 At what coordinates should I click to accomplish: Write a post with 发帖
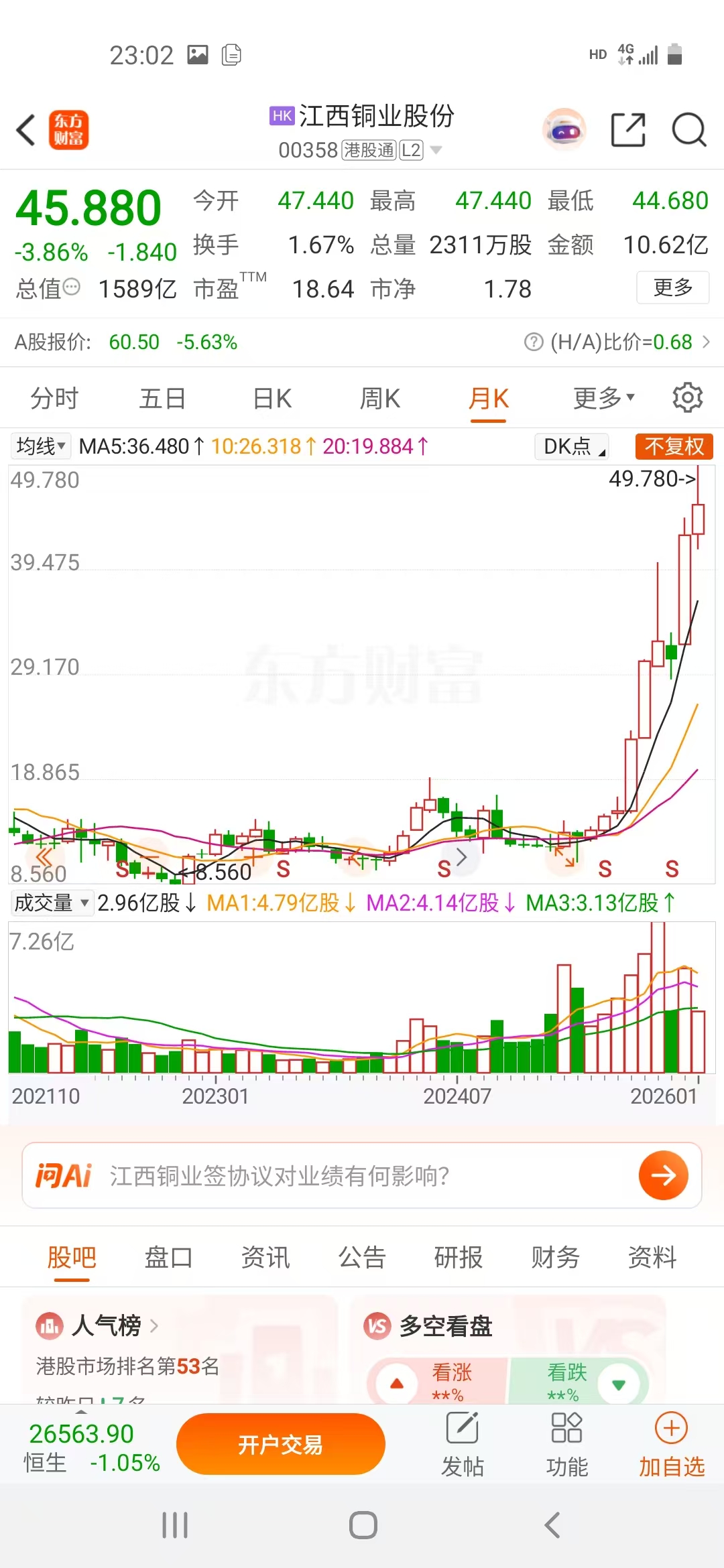coord(463,1445)
